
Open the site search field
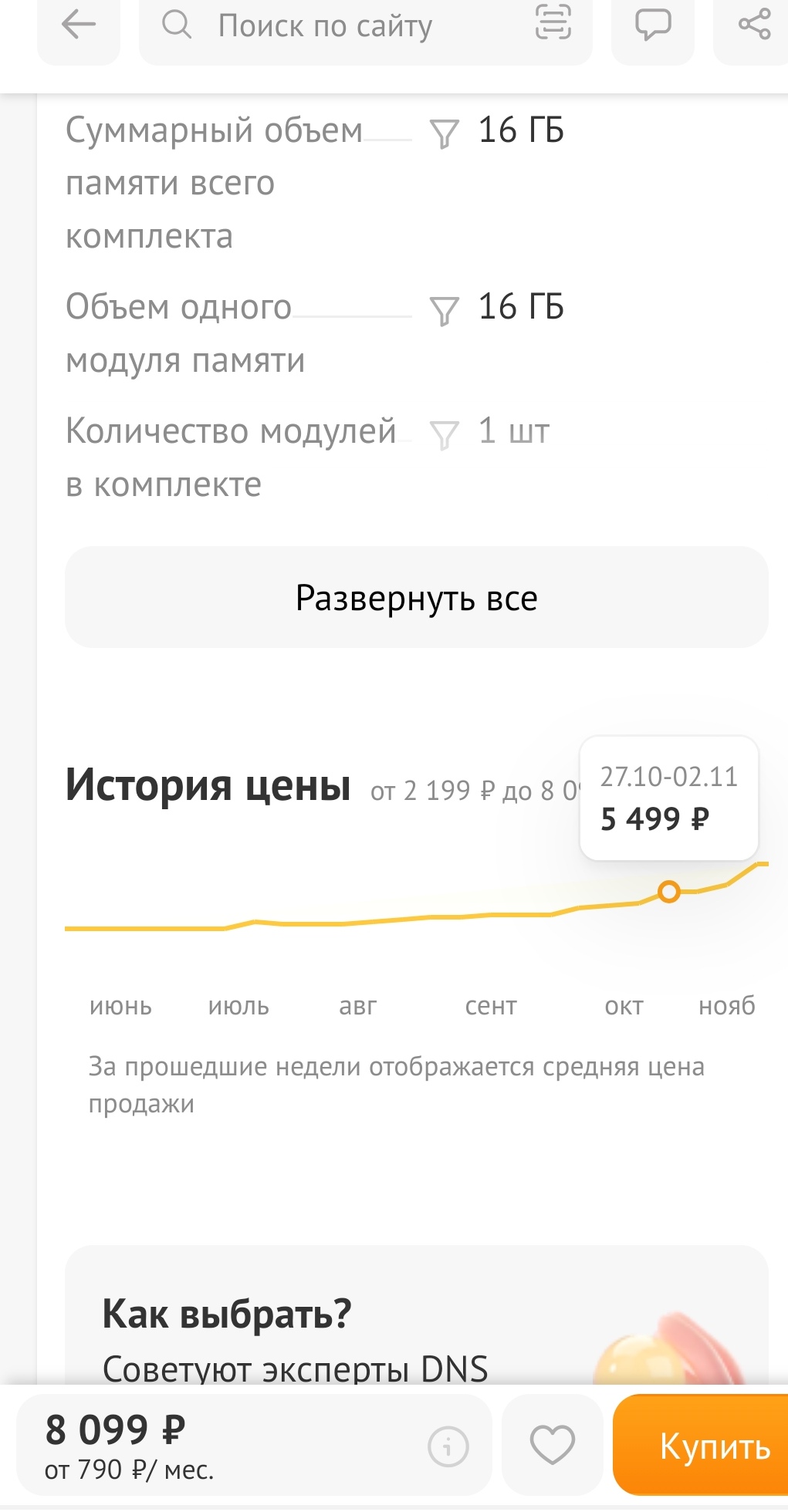(x=340, y=26)
